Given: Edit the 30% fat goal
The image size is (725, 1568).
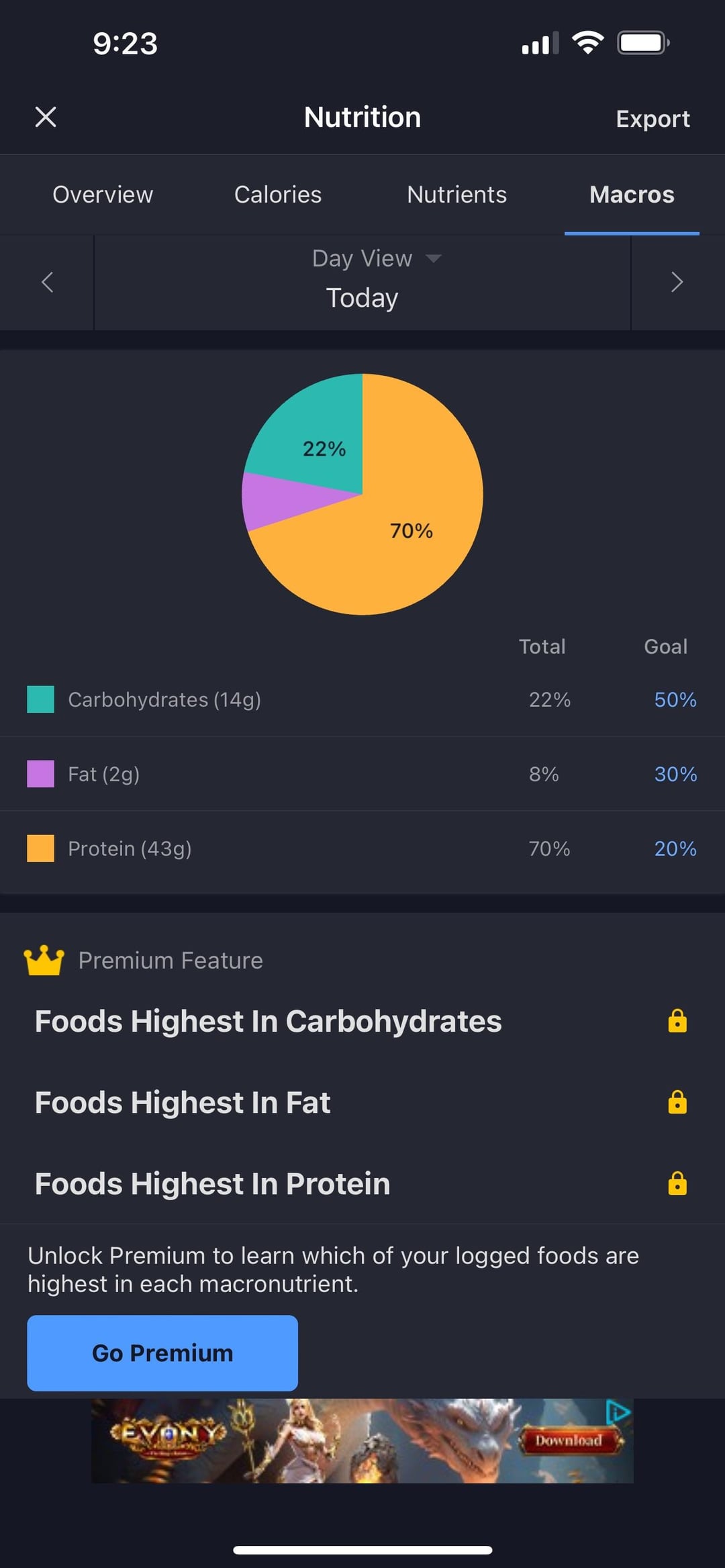Looking at the screenshot, I should [675, 774].
